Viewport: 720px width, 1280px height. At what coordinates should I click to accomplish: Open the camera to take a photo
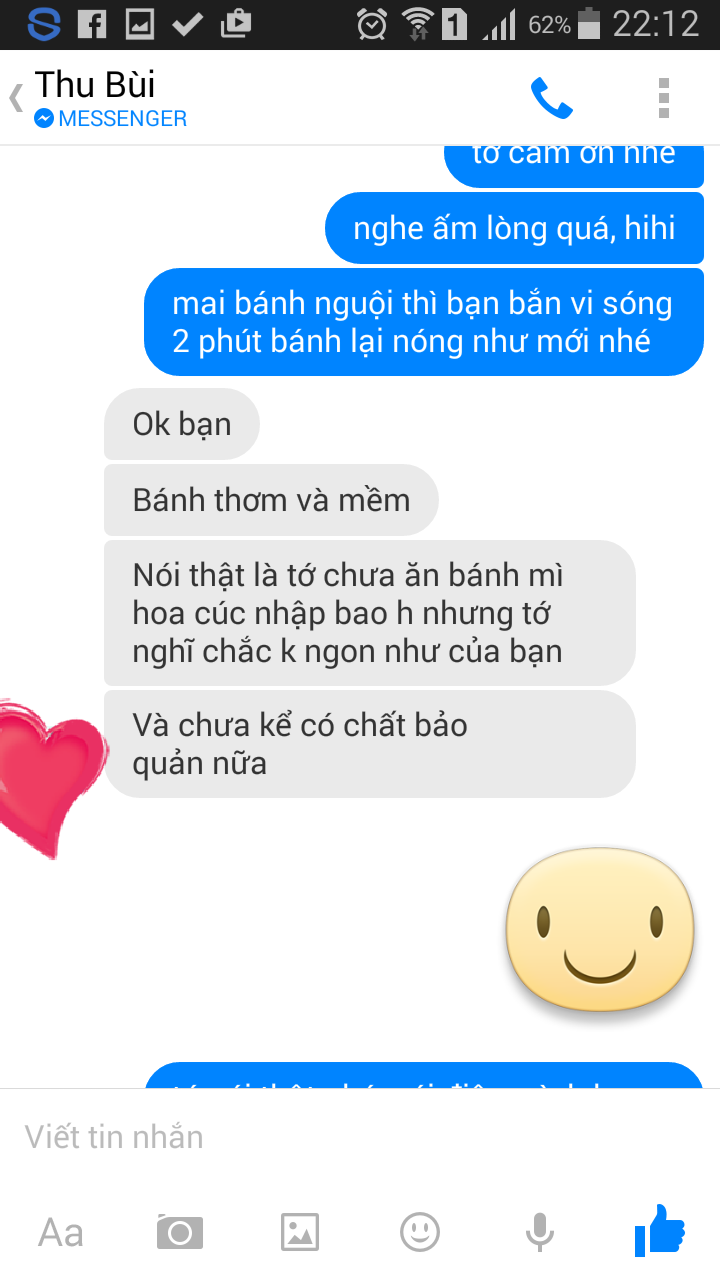(x=180, y=1232)
